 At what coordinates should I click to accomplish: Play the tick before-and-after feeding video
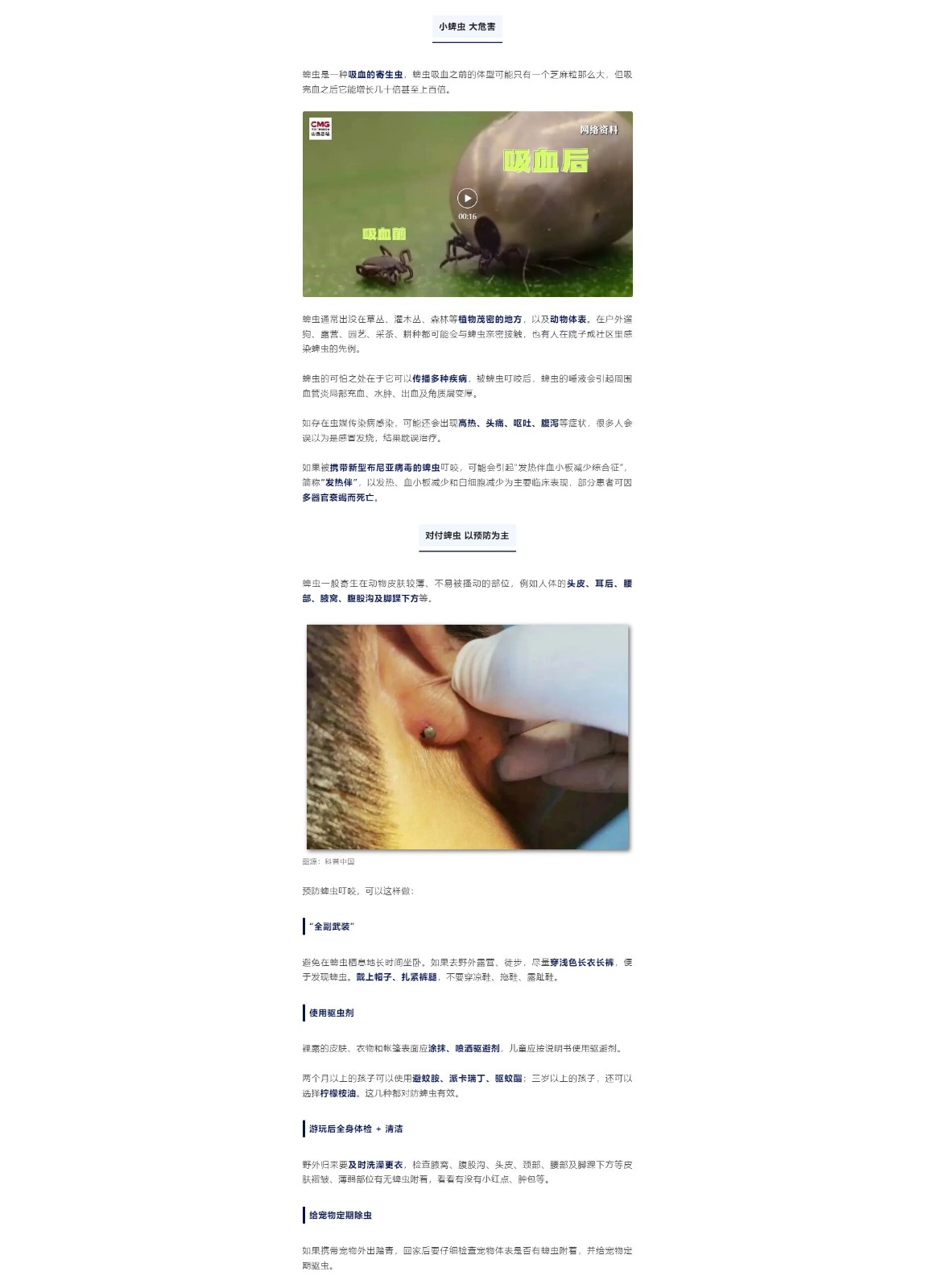tap(467, 198)
